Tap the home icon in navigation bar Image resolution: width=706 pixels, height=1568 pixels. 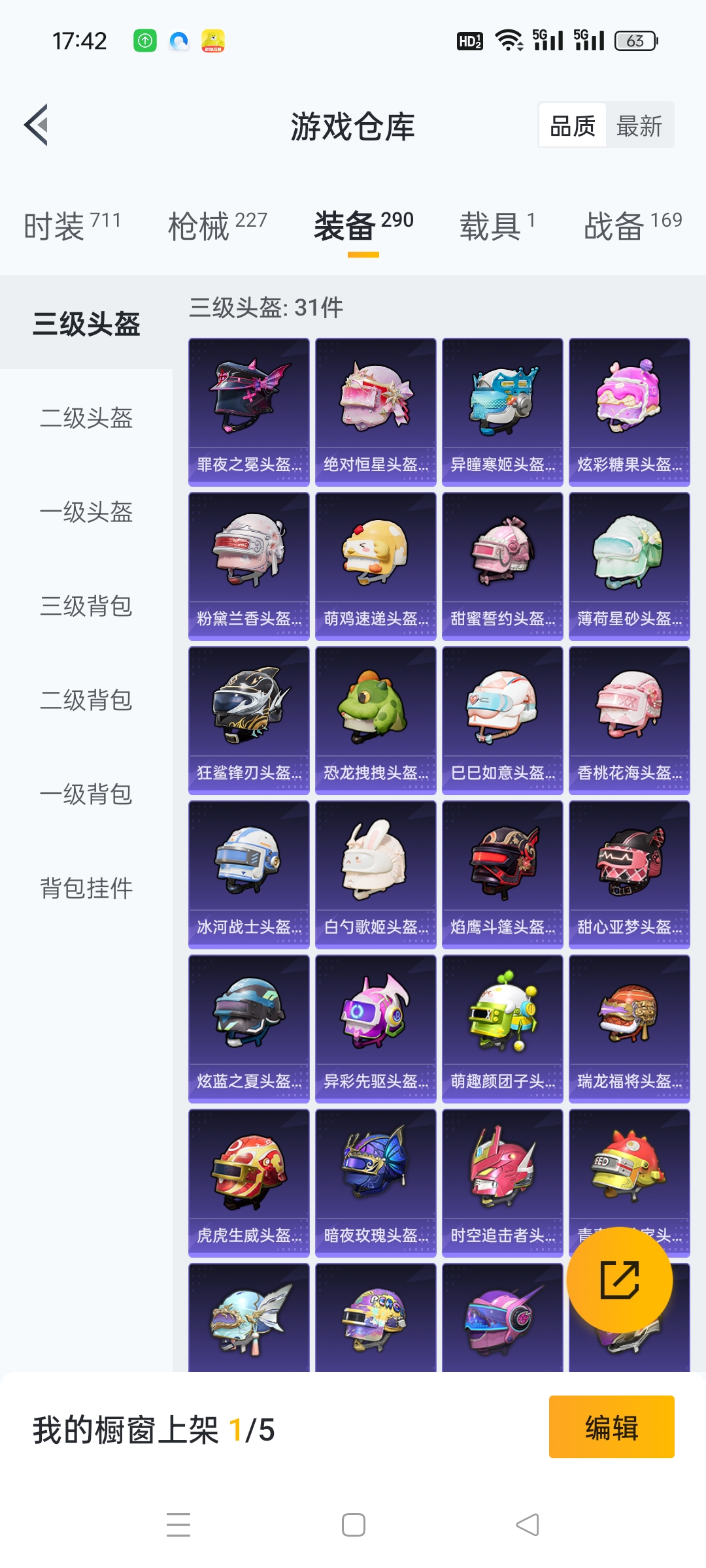click(353, 1525)
